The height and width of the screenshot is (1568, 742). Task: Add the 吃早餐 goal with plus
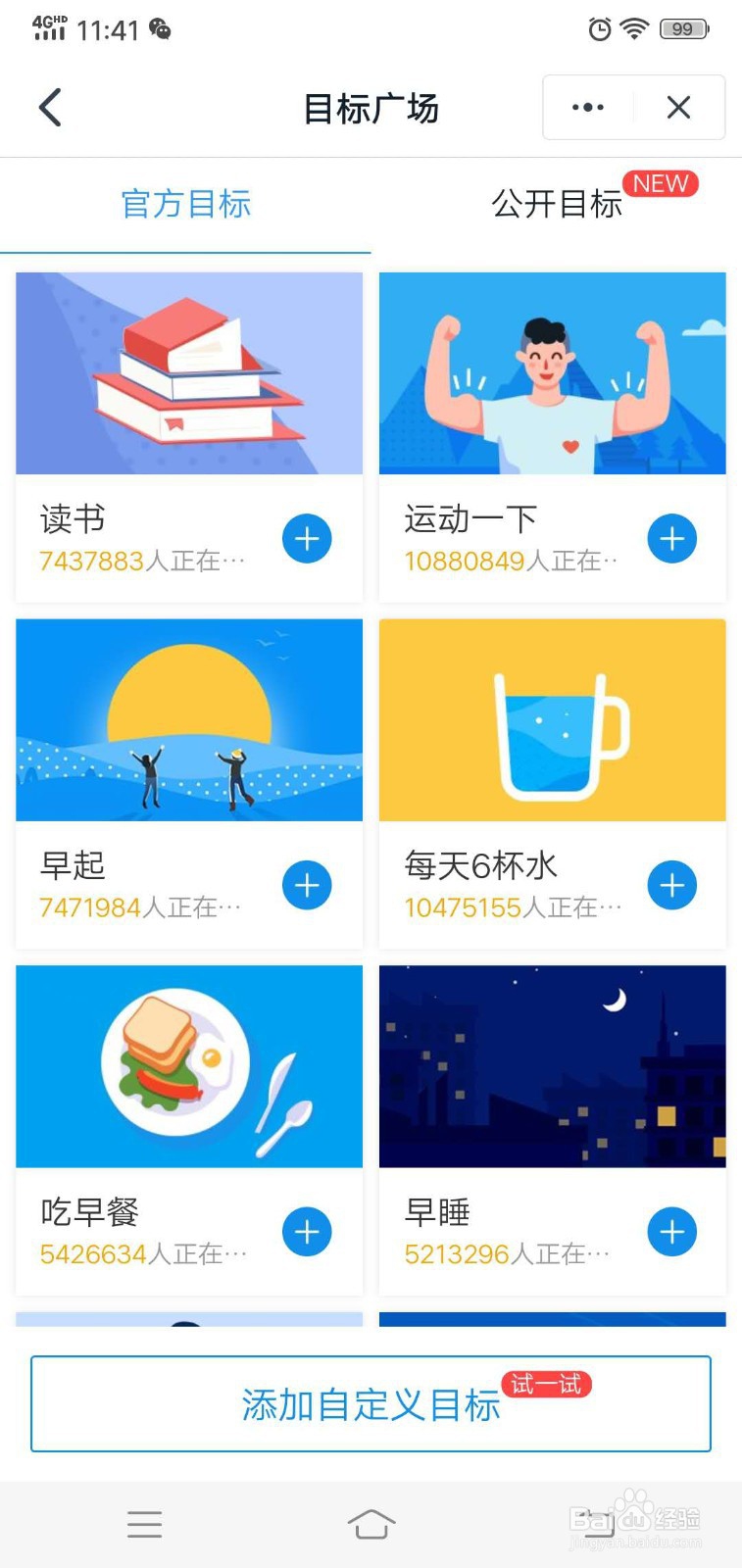click(x=307, y=1232)
